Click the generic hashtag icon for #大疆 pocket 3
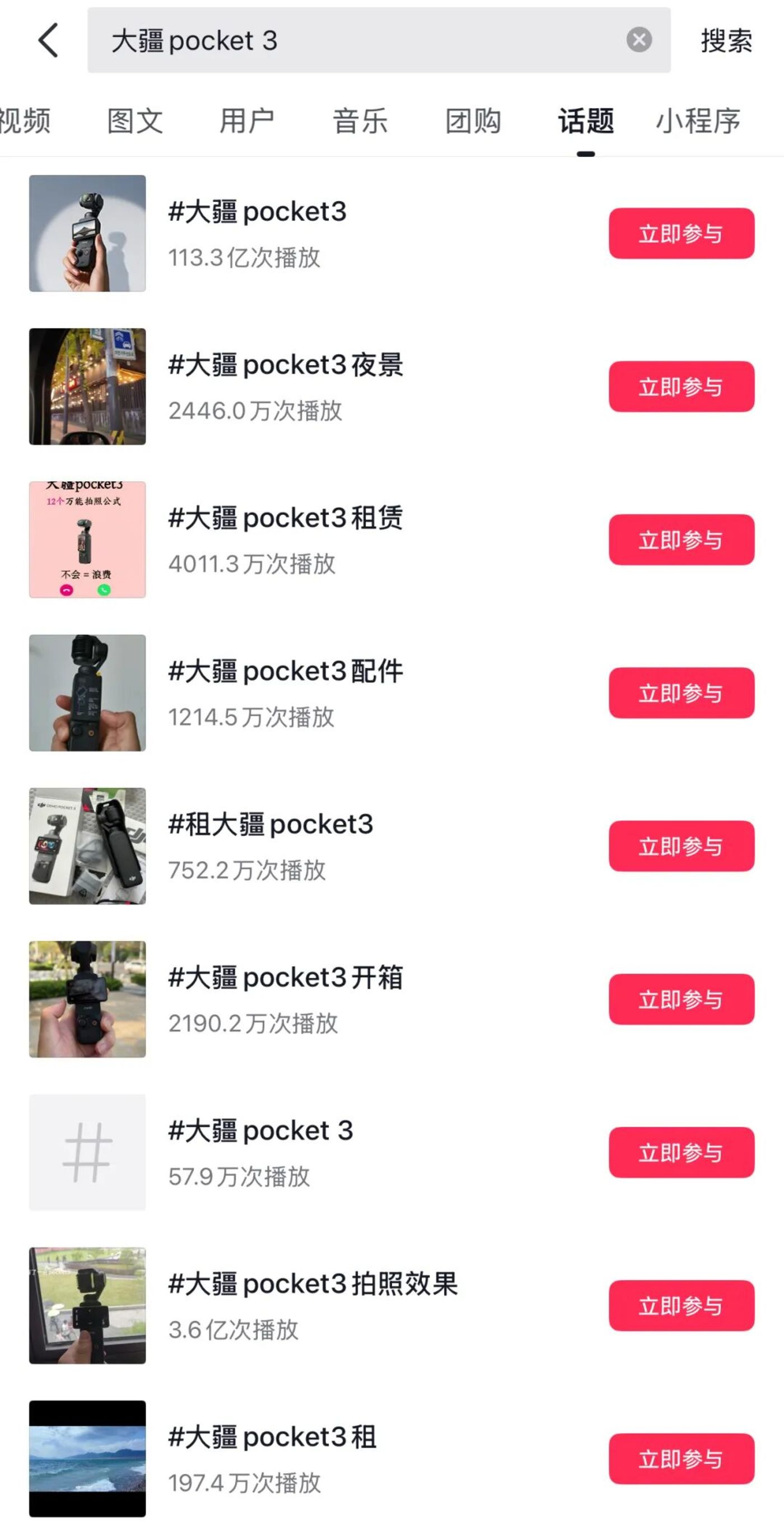The width and height of the screenshot is (784, 1530). pyautogui.click(x=87, y=1151)
